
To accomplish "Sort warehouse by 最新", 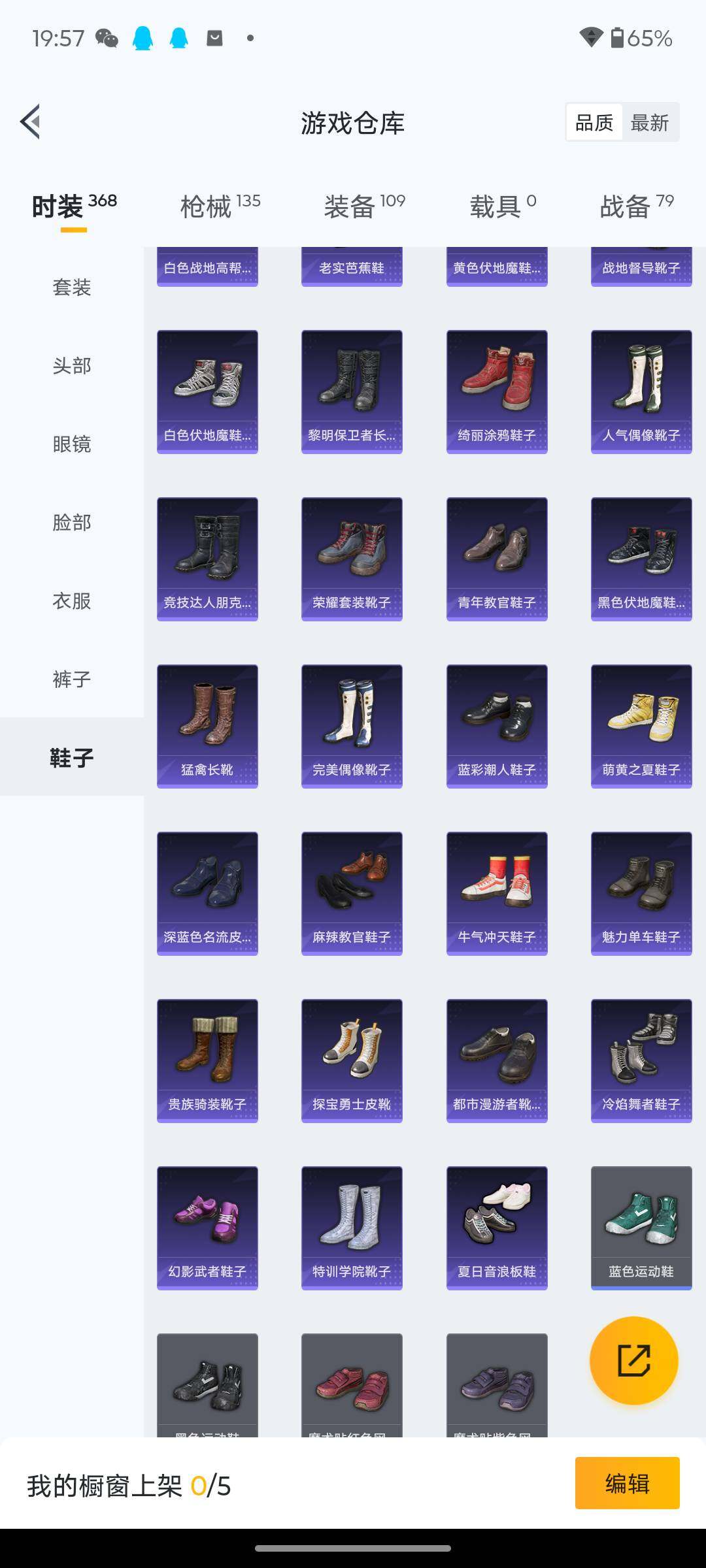I will 649,122.
